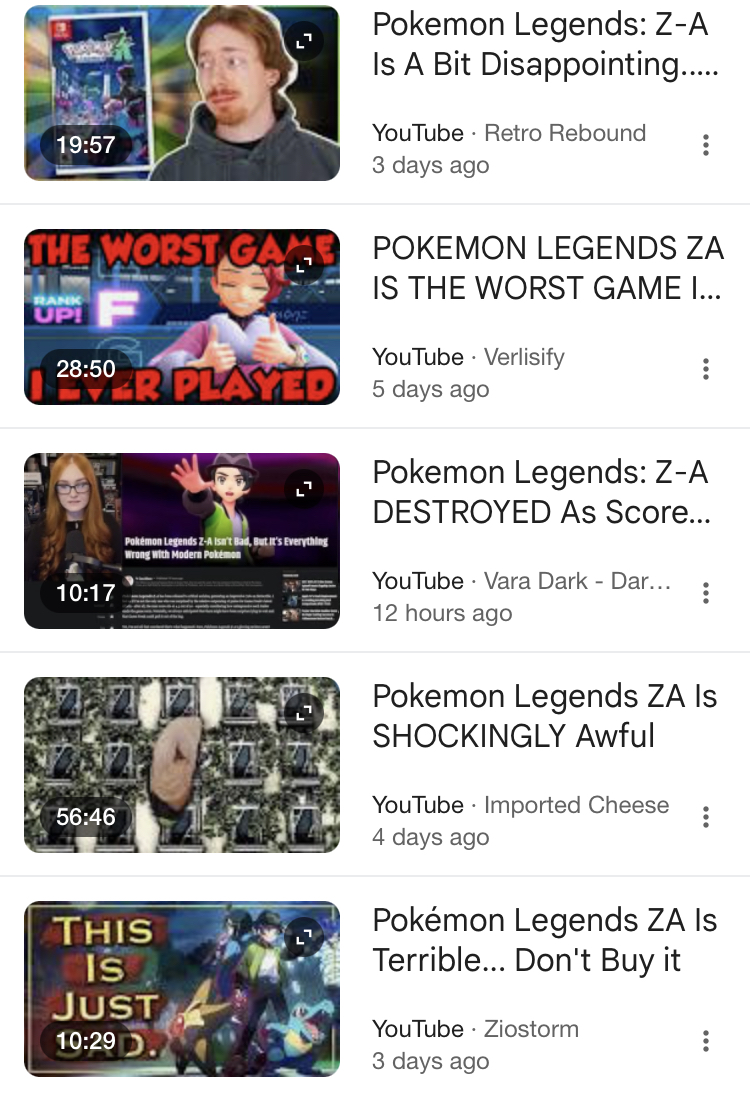The width and height of the screenshot is (750, 1095).
Task: Open the Retro Rebound video thumbnail
Action: [181, 93]
